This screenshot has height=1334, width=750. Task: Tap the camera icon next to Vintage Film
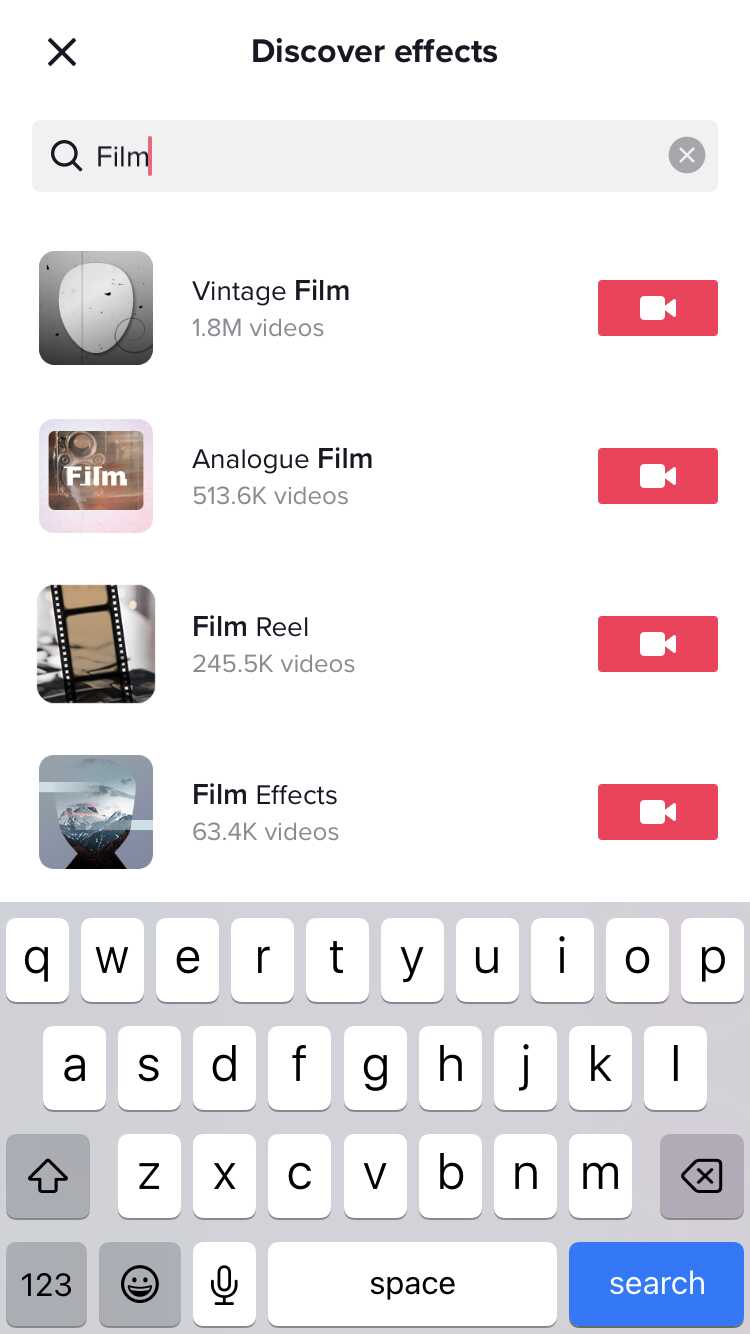(x=657, y=308)
